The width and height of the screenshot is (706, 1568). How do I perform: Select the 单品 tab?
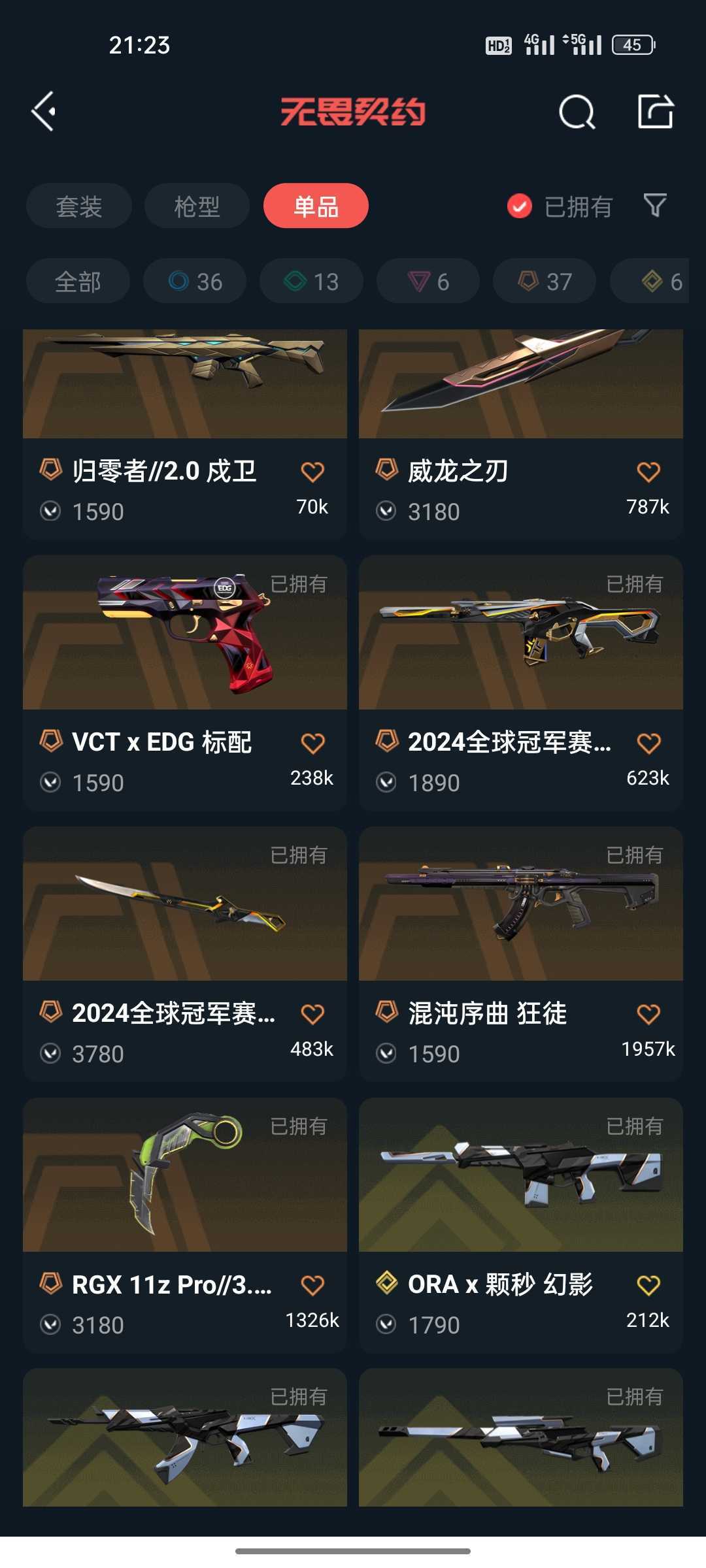click(x=316, y=206)
